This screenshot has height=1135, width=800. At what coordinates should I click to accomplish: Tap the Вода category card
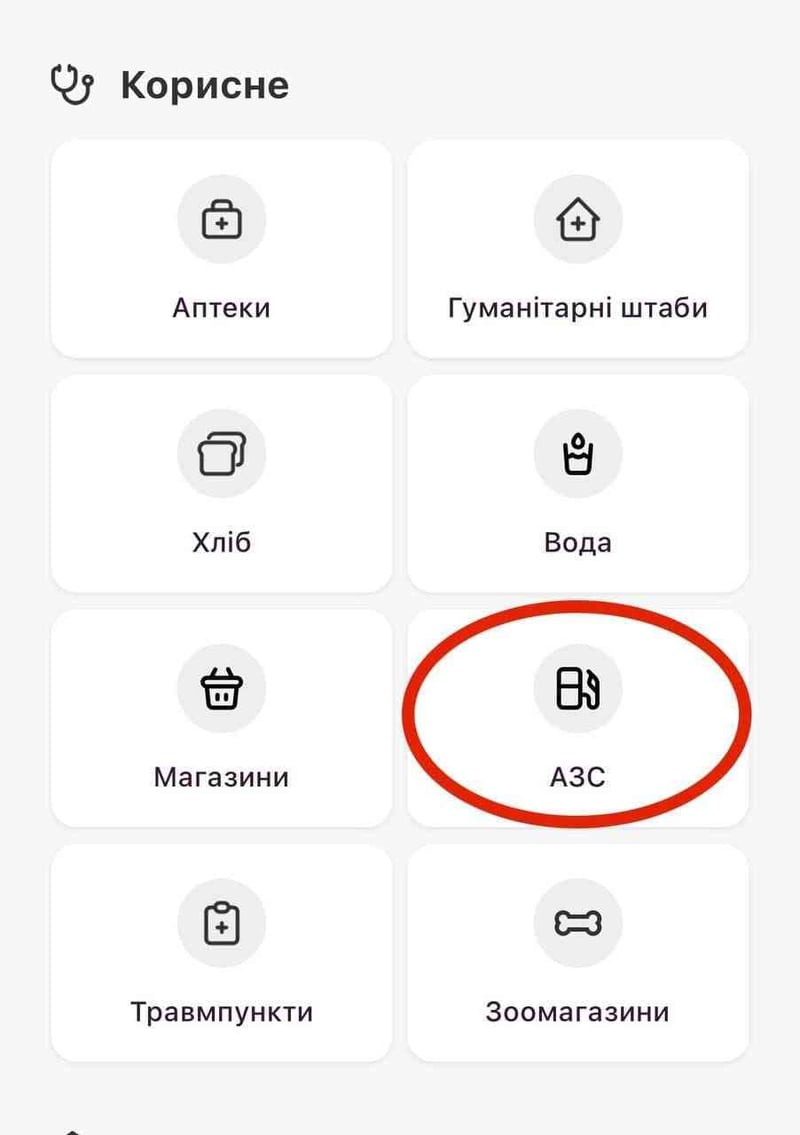point(577,484)
